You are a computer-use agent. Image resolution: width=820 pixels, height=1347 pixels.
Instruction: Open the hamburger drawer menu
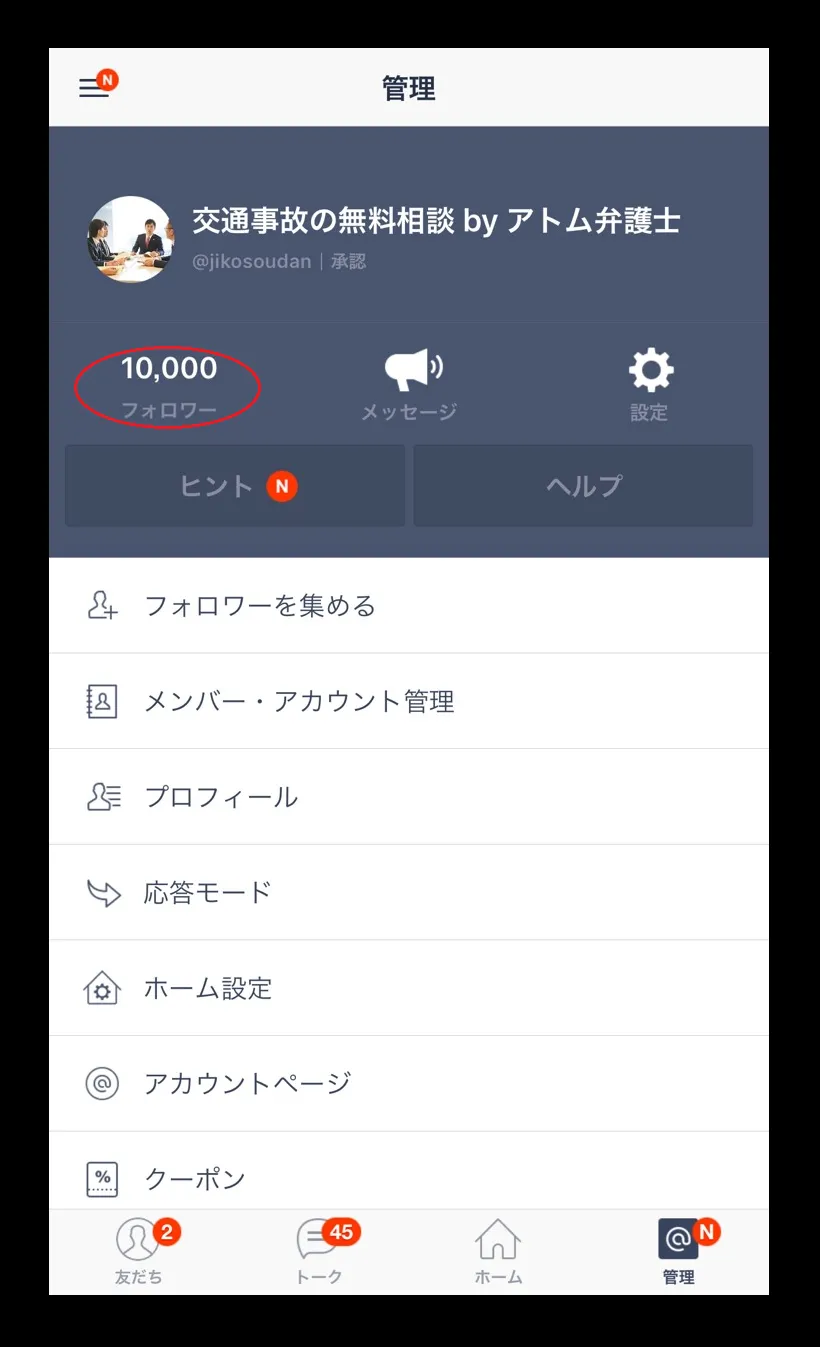click(95, 88)
